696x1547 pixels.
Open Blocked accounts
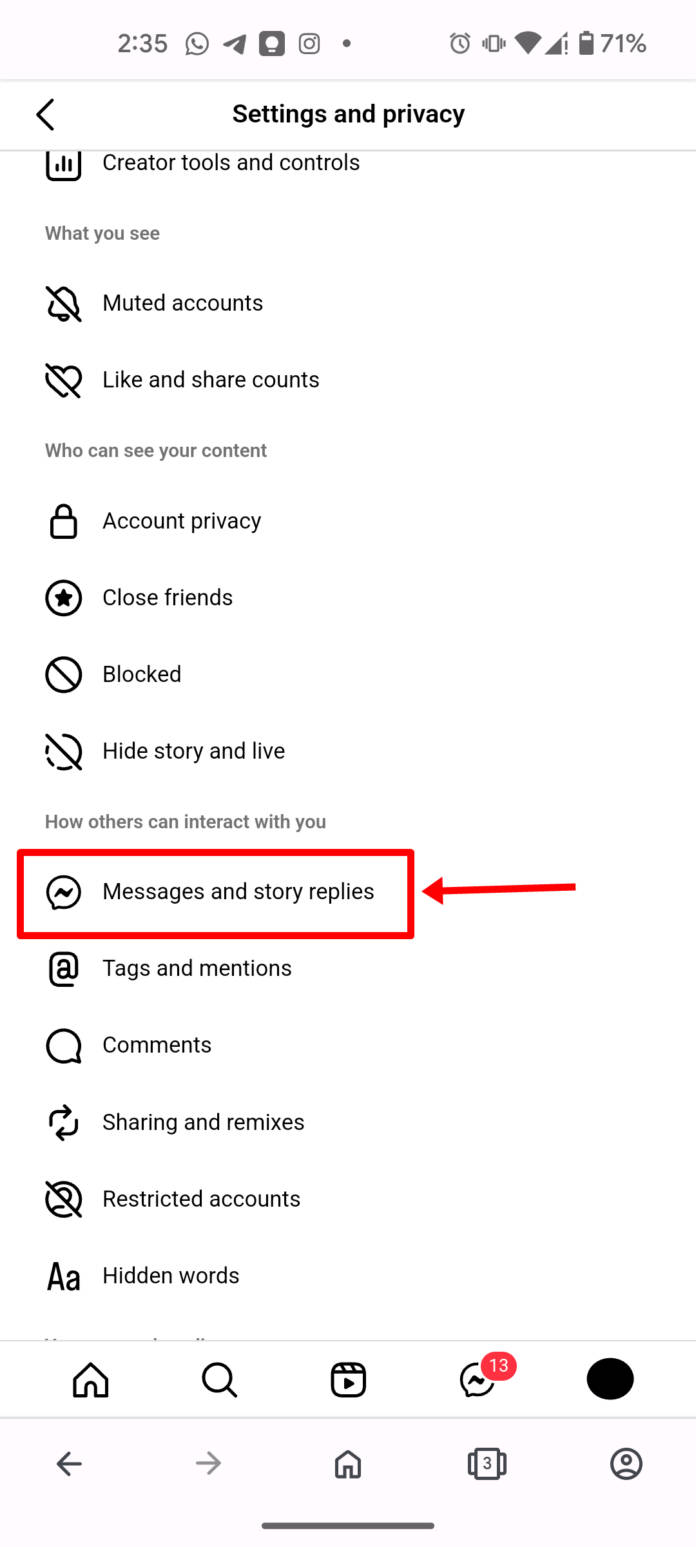tap(141, 674)
